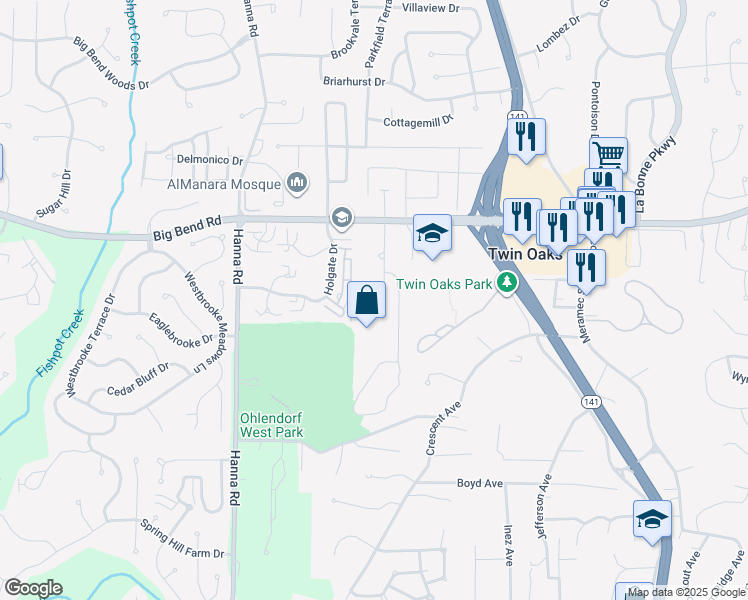The image size is (748, 600).
Task: Select the restaurant marker on Meramec below Twin Oaks
Action: click(586, 272)
